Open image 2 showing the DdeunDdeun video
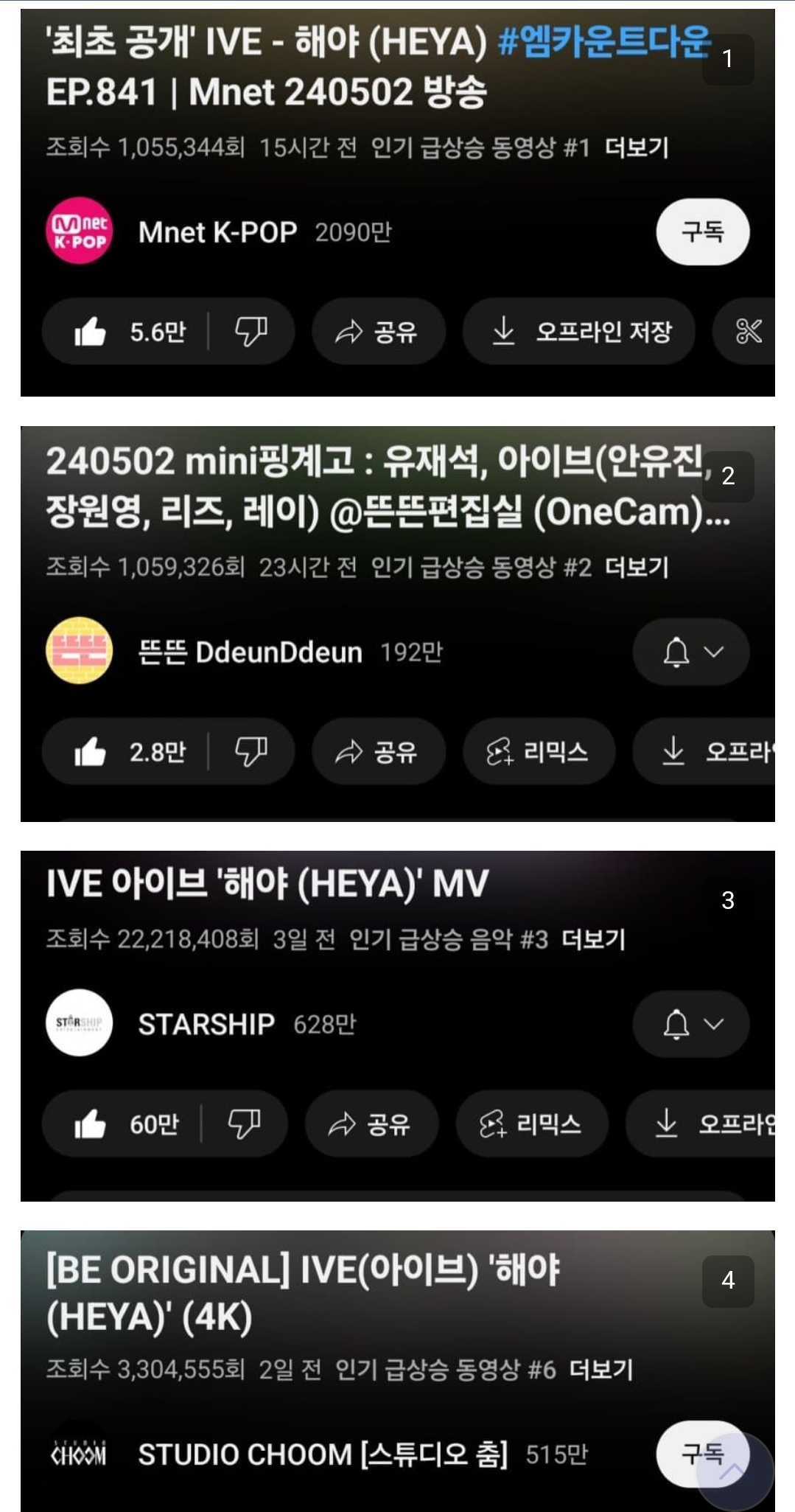Viewport: 795px width, 1512px height. (x=398, y=624)
